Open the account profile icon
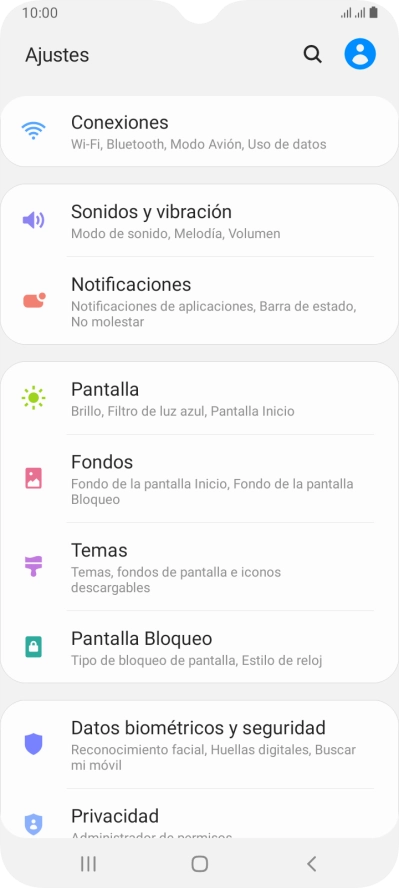The height and width of the screenshot is (888, 399). click(360, 54)
